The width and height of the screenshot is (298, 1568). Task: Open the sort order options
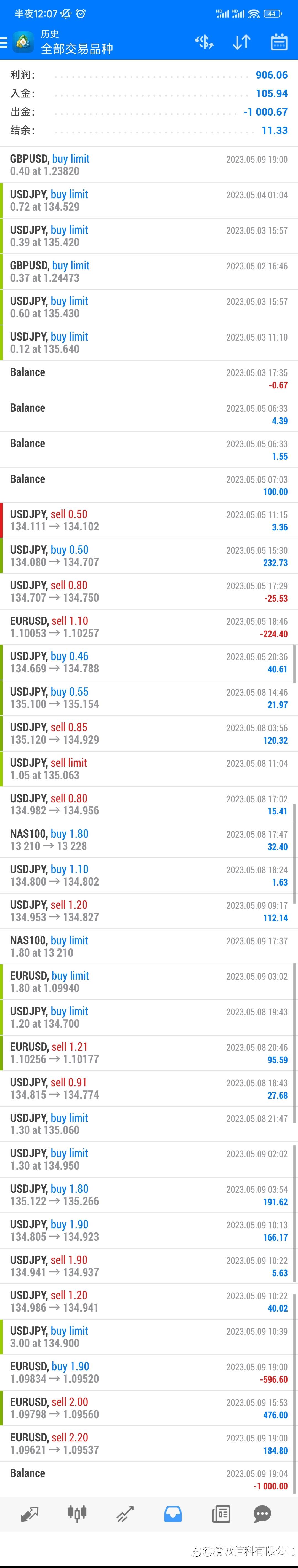241,42
